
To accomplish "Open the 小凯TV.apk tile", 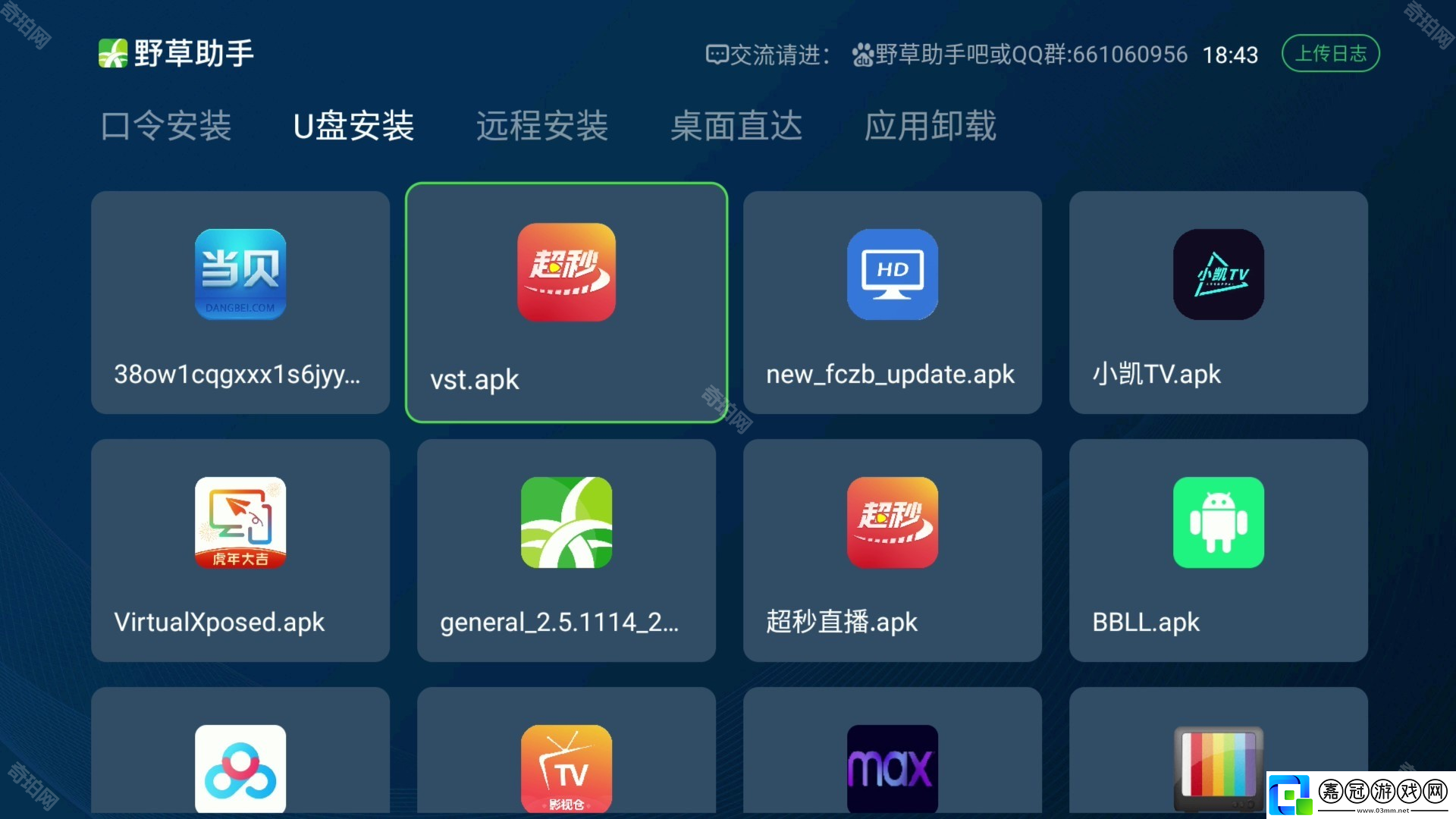I will pyautogui.click(x=1219, y=303).
